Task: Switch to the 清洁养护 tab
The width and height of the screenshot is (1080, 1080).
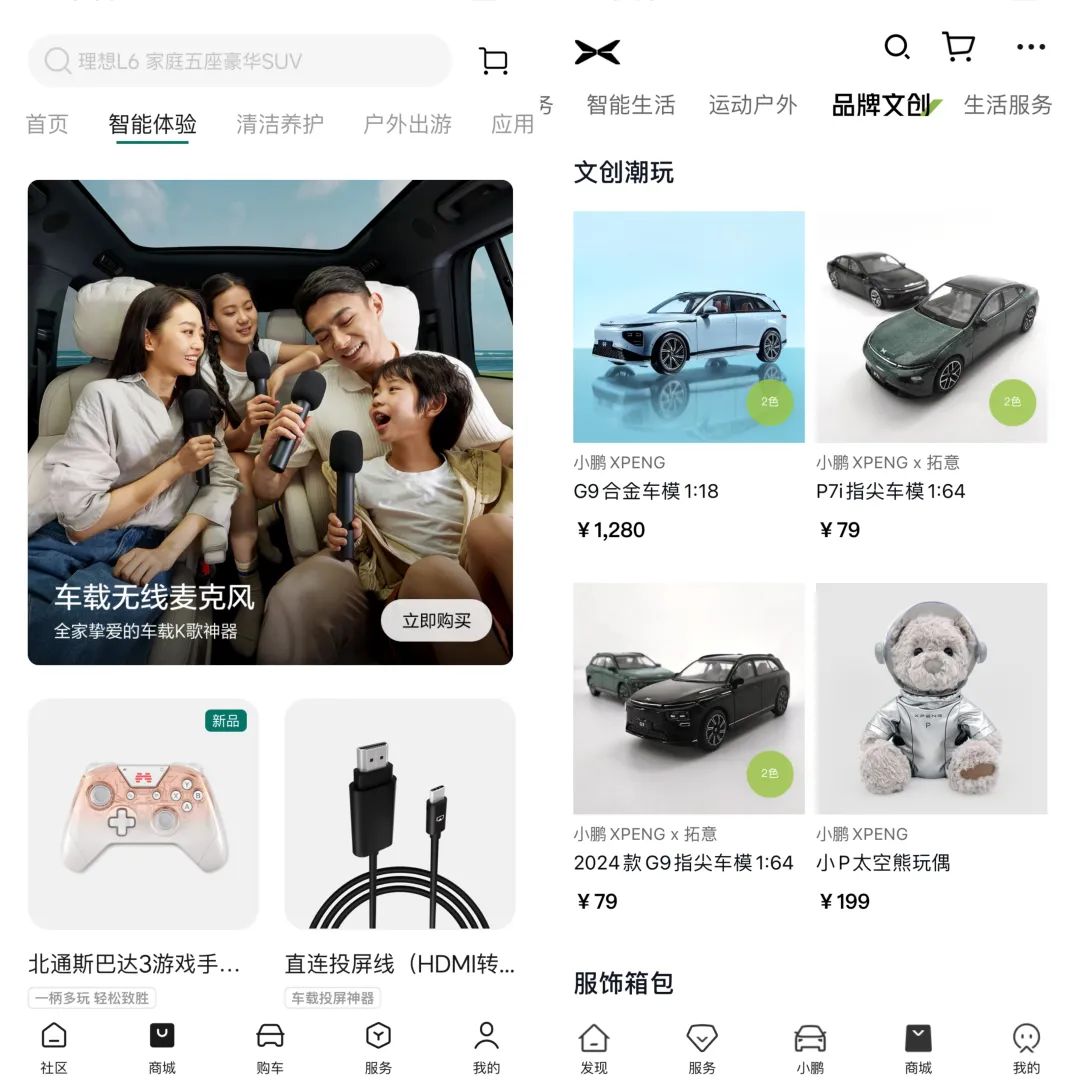Action: [280, 124]
